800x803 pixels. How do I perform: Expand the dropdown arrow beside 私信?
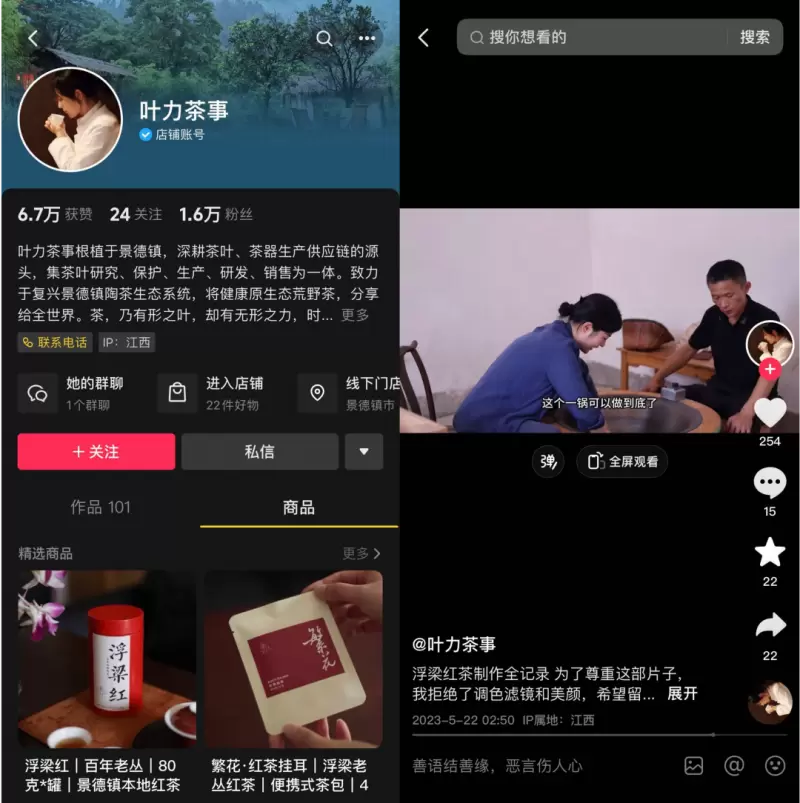tap(364, 452)
